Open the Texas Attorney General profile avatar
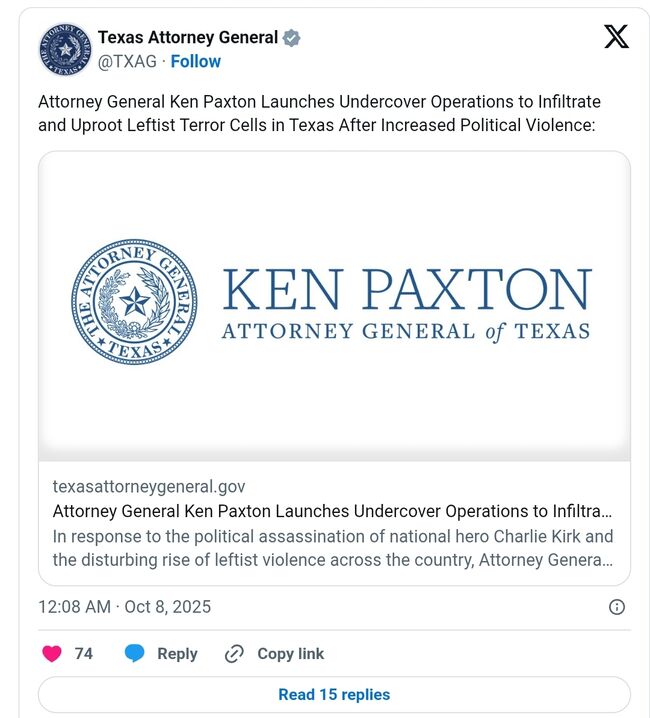 66,50
